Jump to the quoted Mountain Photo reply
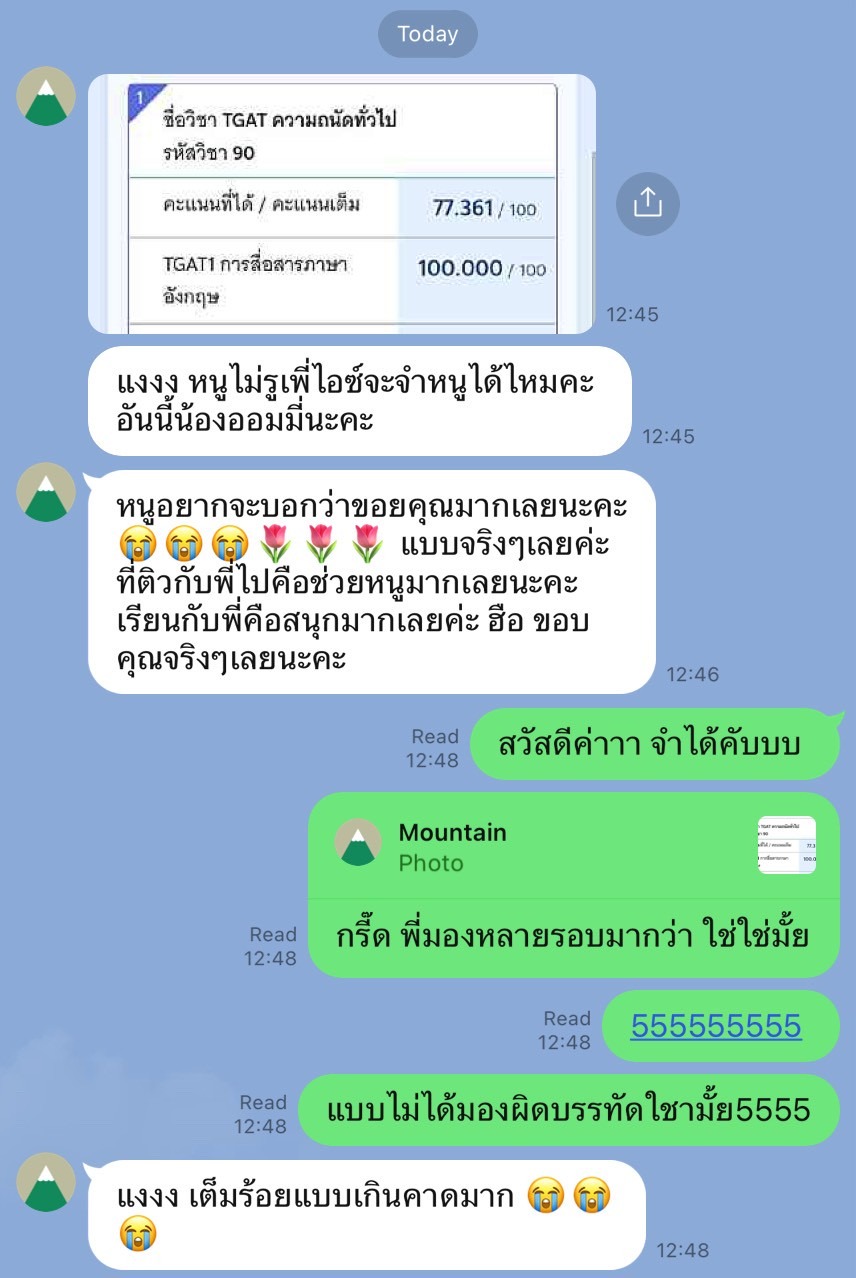The width and height of the screenshot is (856, 1278). [x=573, y=847]
